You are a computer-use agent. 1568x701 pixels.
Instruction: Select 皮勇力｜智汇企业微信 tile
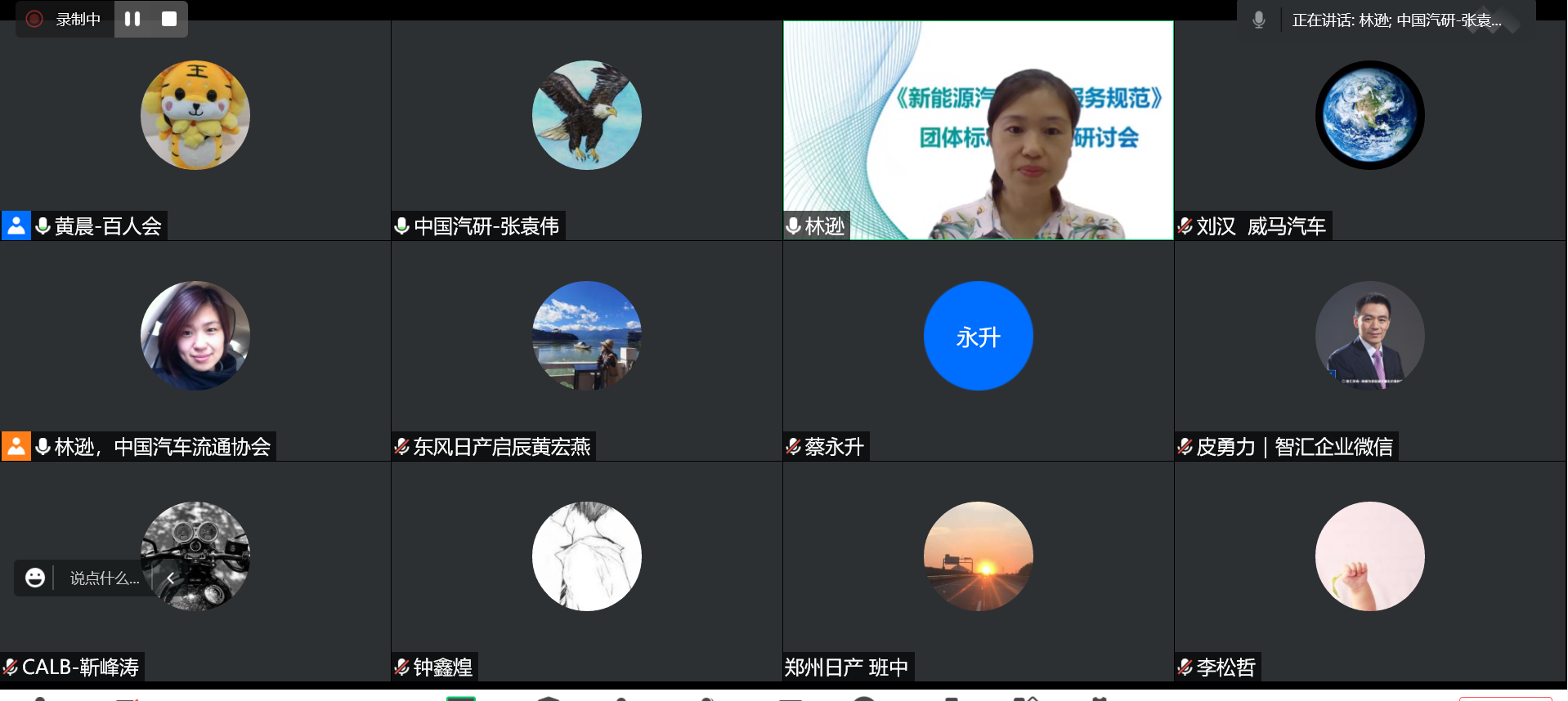pos(1369,351)
